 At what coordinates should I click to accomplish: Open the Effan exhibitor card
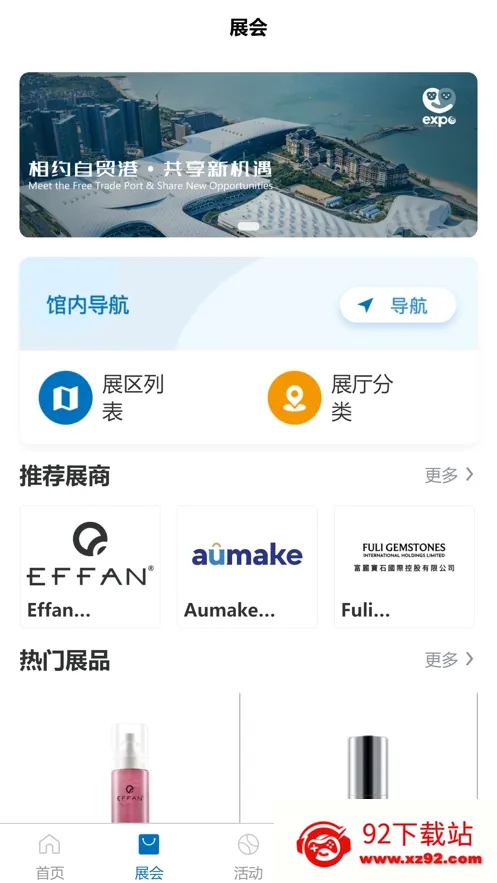90,567
